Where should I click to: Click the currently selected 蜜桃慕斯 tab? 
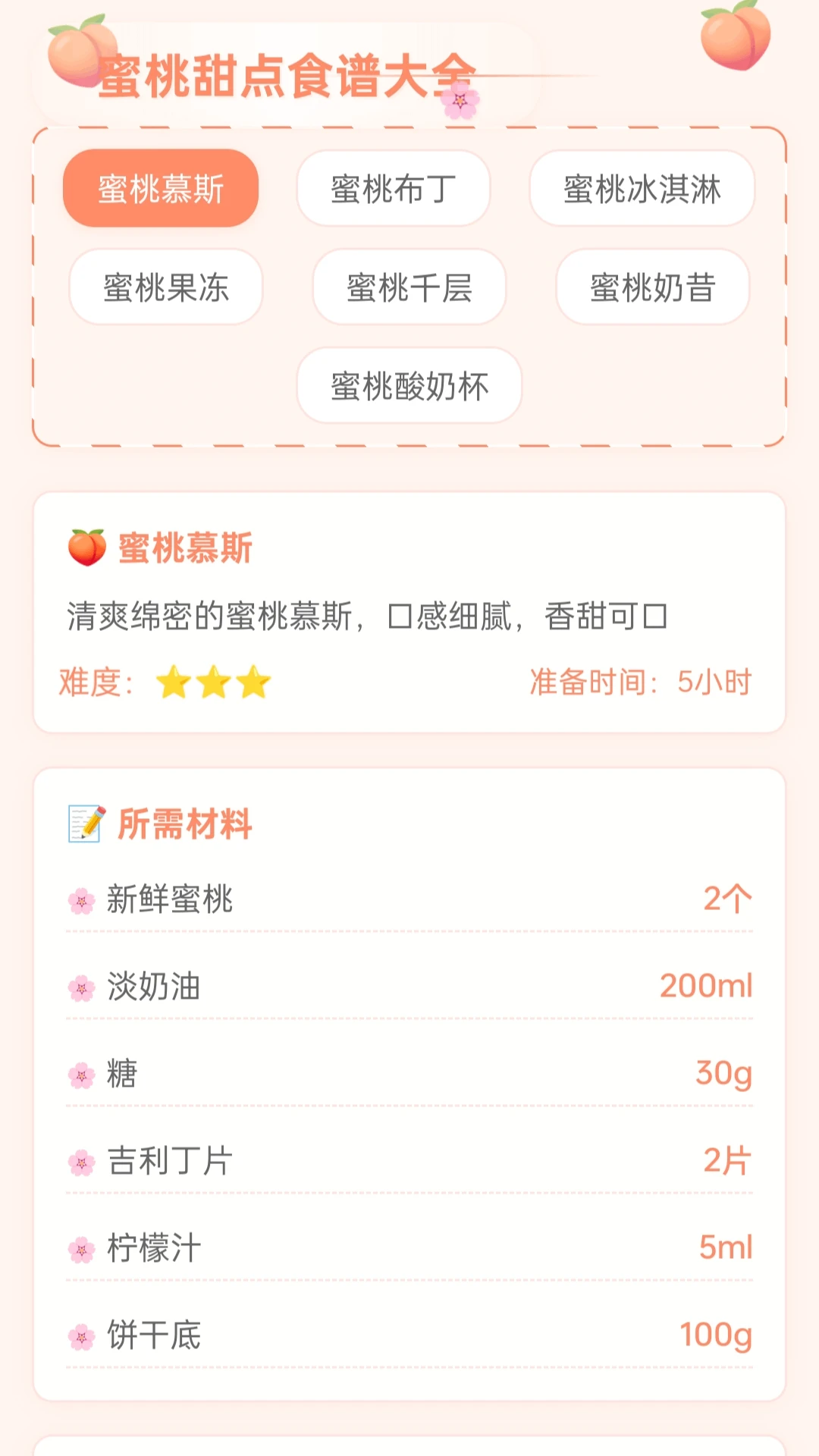tap(161, 190)
